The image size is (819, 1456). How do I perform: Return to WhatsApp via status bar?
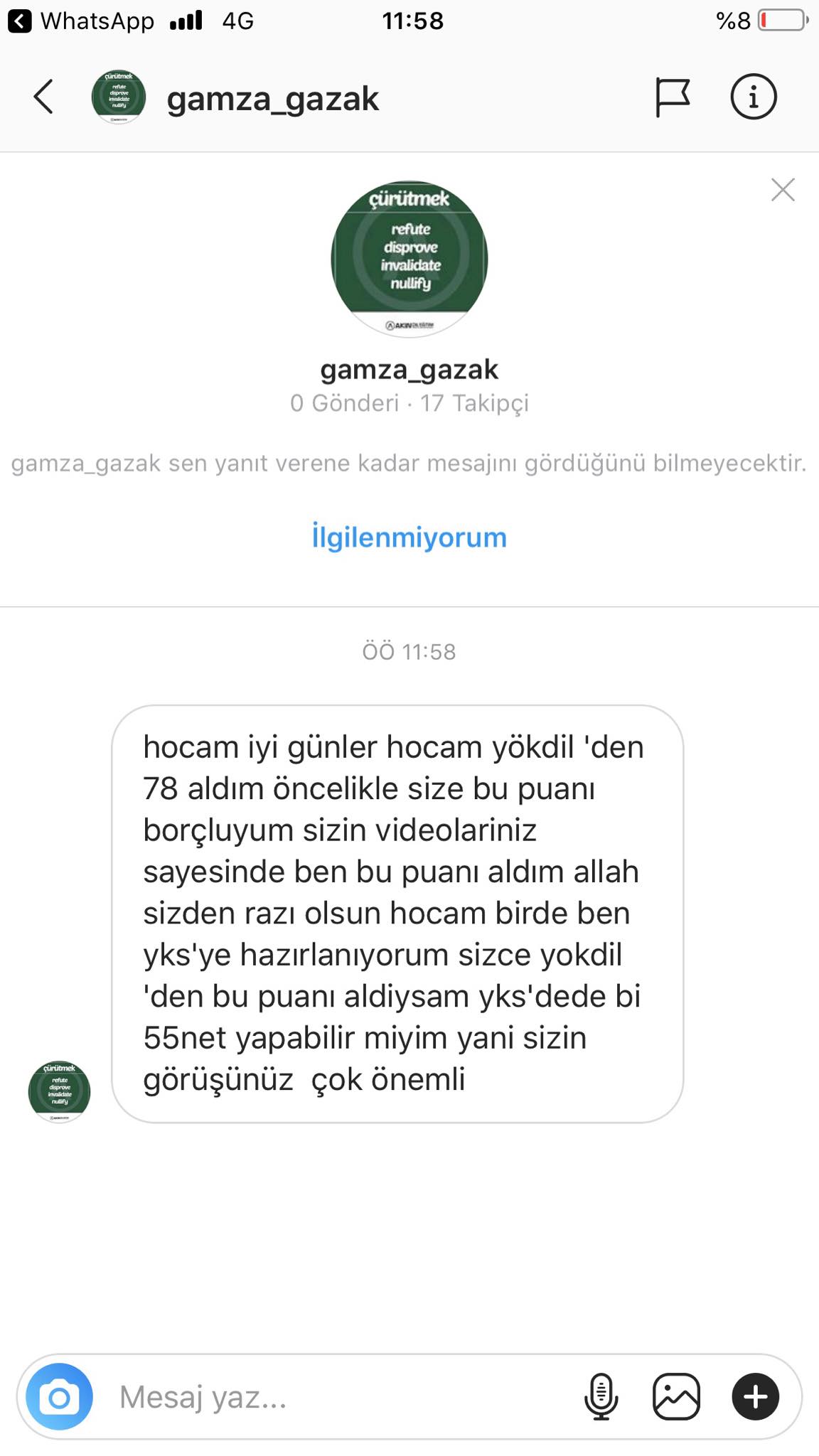(x=80, y=21)
